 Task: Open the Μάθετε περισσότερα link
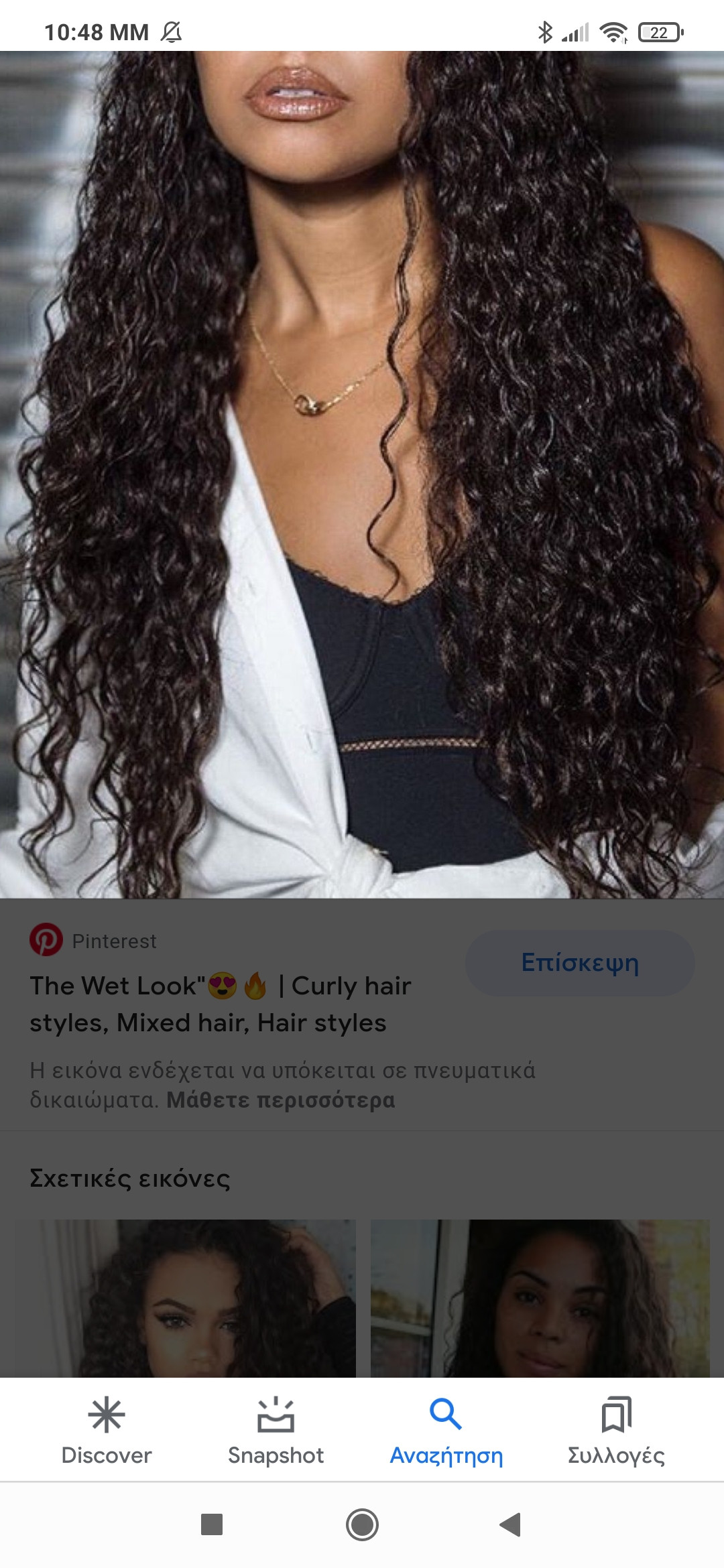coord(281,1100)
